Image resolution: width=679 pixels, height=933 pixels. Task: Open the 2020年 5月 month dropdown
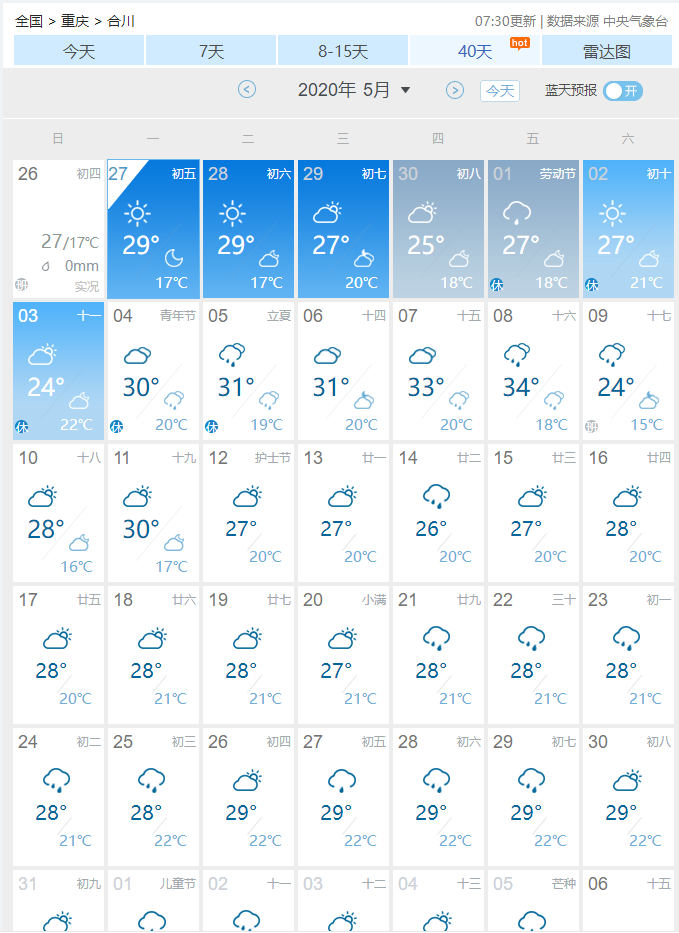(354, 90)
